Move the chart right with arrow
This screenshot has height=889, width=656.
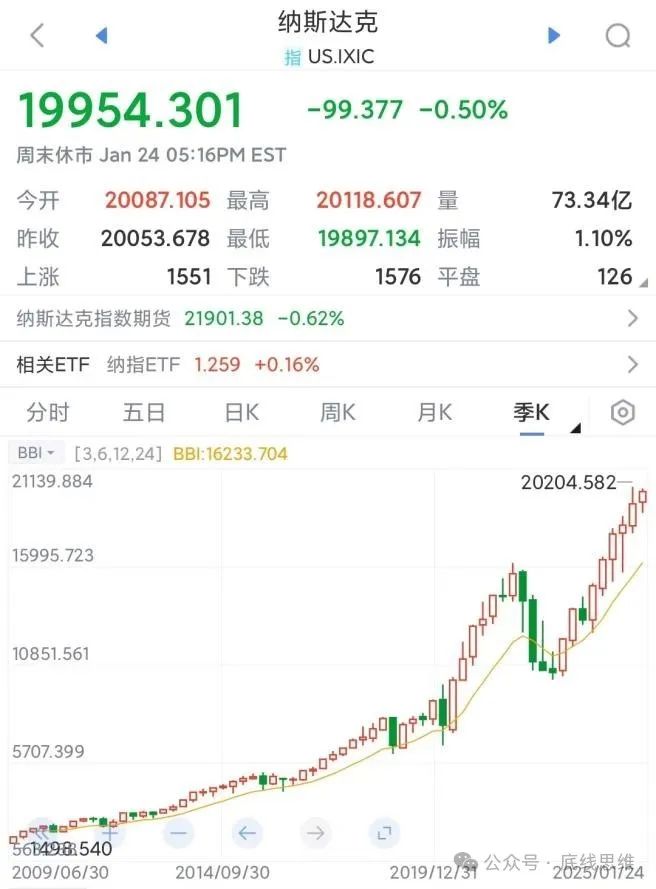tap(315, 832)
